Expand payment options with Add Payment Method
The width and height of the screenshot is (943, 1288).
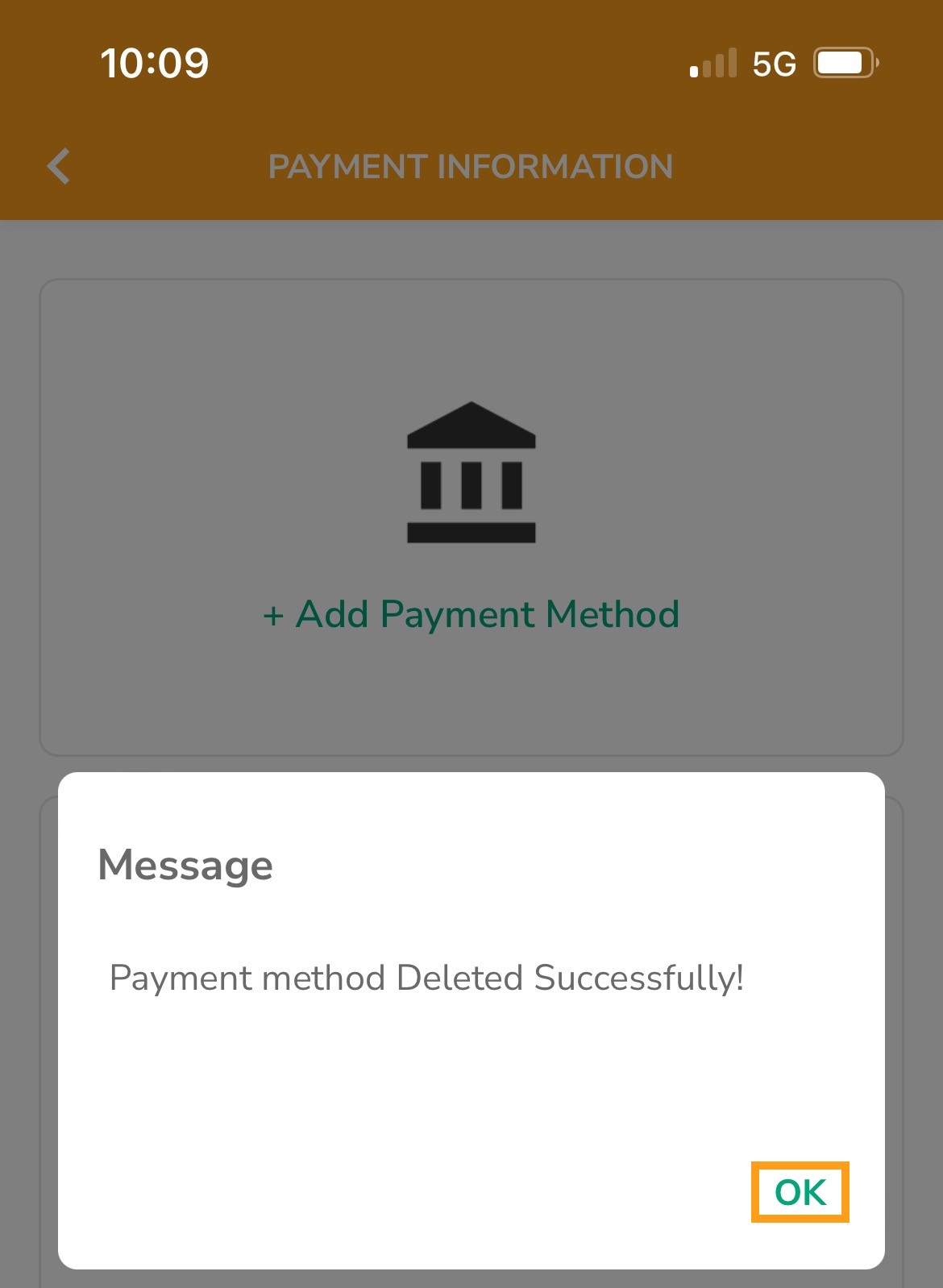471,613
